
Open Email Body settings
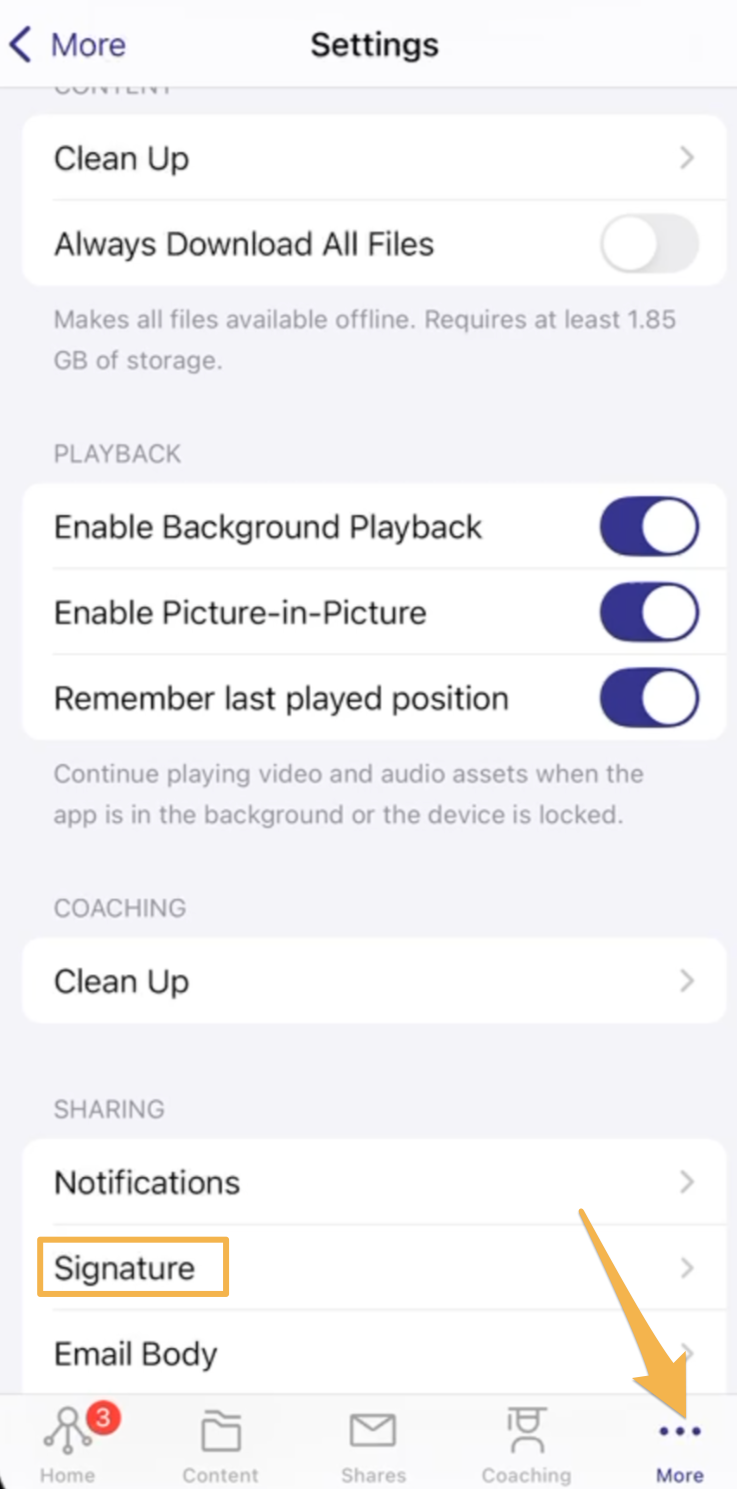(x=373, y=1353)
